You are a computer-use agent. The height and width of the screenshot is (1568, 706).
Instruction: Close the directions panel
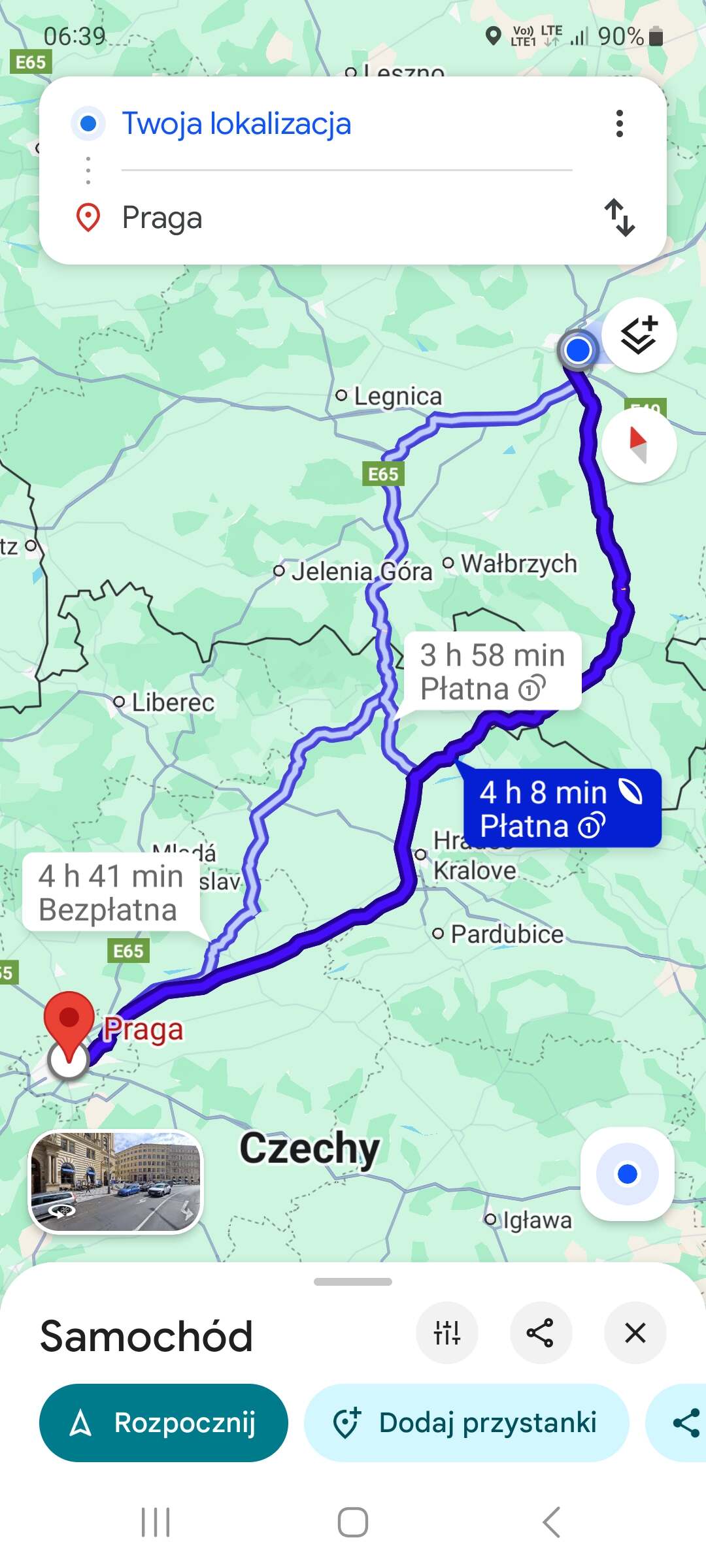pos(635,1332)
